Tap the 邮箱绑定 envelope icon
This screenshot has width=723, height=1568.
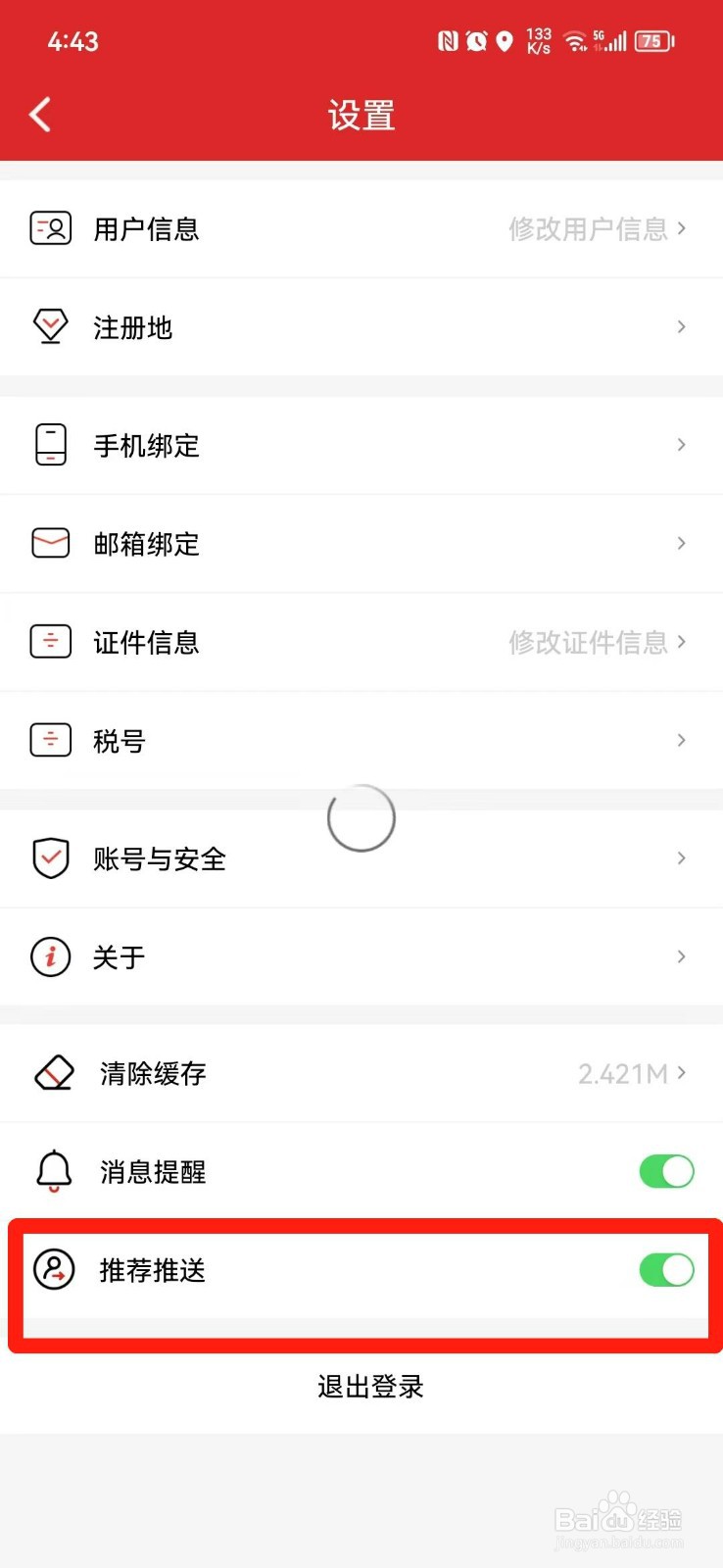point(51,543)
